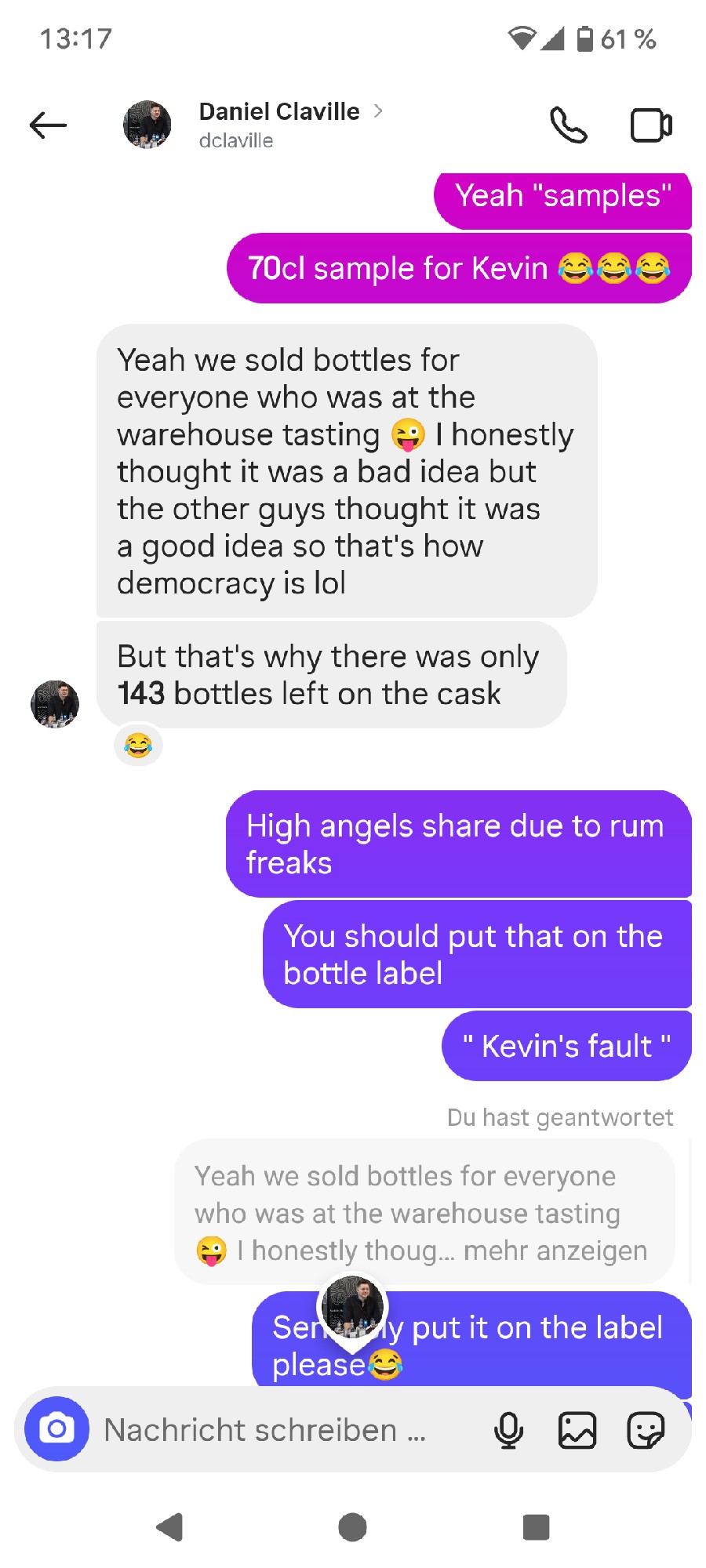Tap Daniel's avatar beside the 143 bottles message
This screenshot has width=706, height=1568.
point(55,703)
